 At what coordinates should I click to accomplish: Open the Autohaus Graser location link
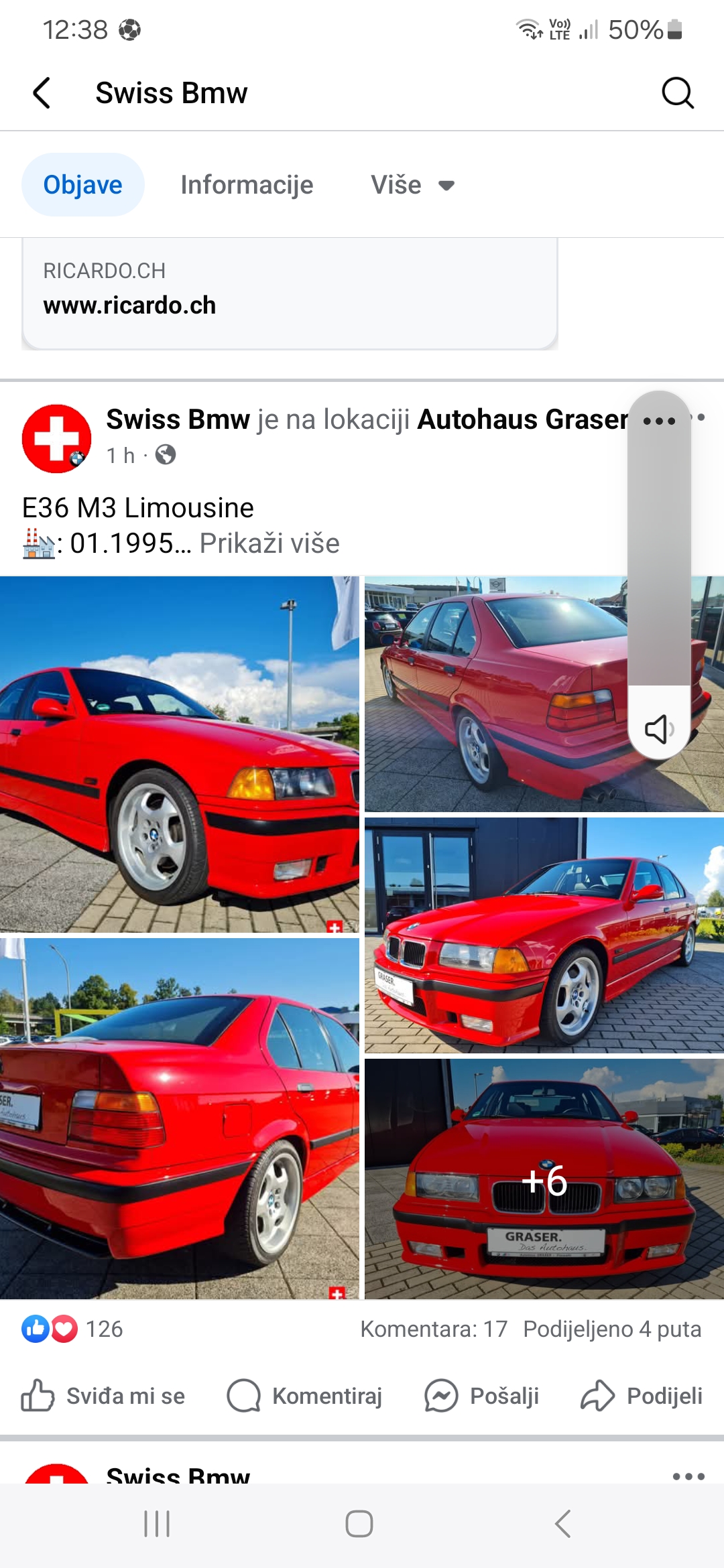click(x=523, y=419)
